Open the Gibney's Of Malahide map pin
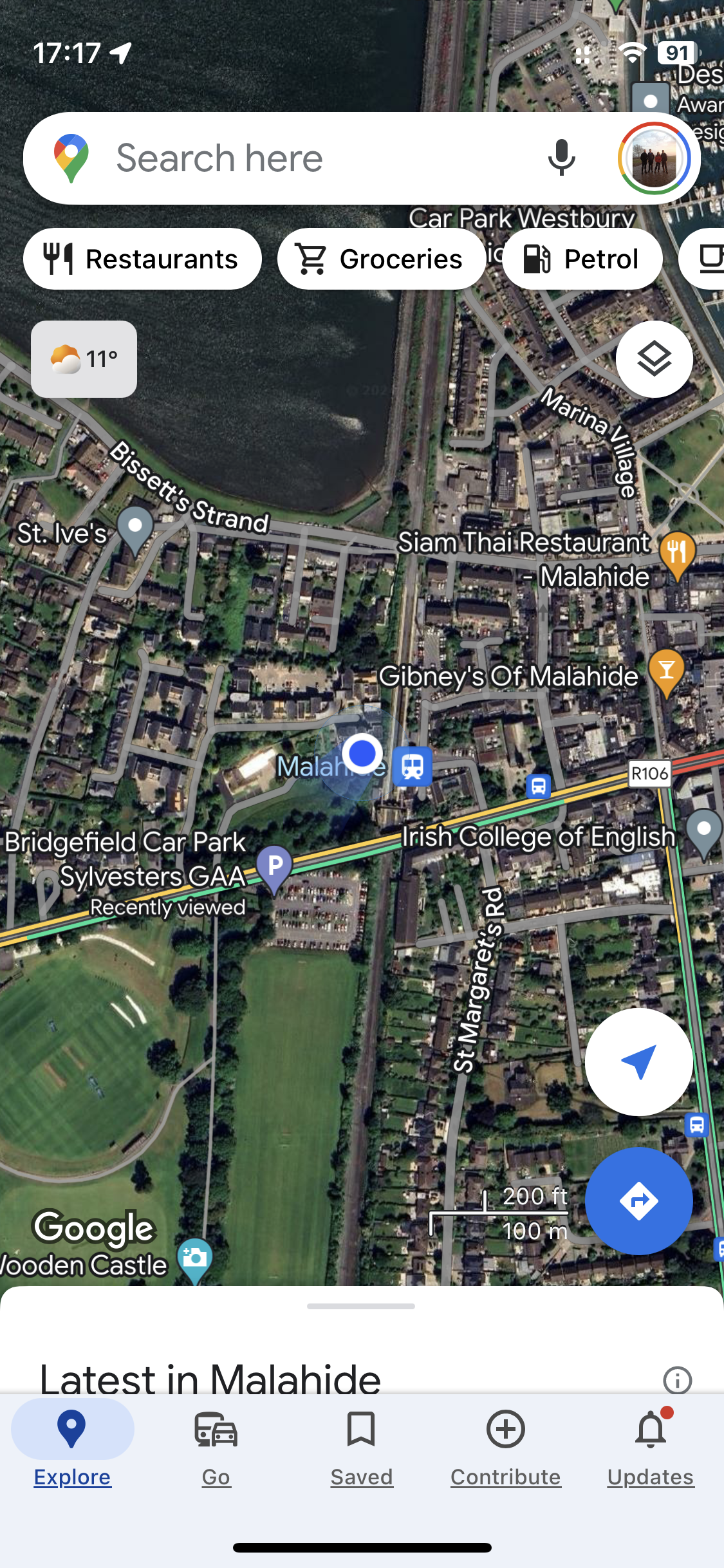Image resolution: width=724 pixels, height=1568 pixels. [667, 671]
